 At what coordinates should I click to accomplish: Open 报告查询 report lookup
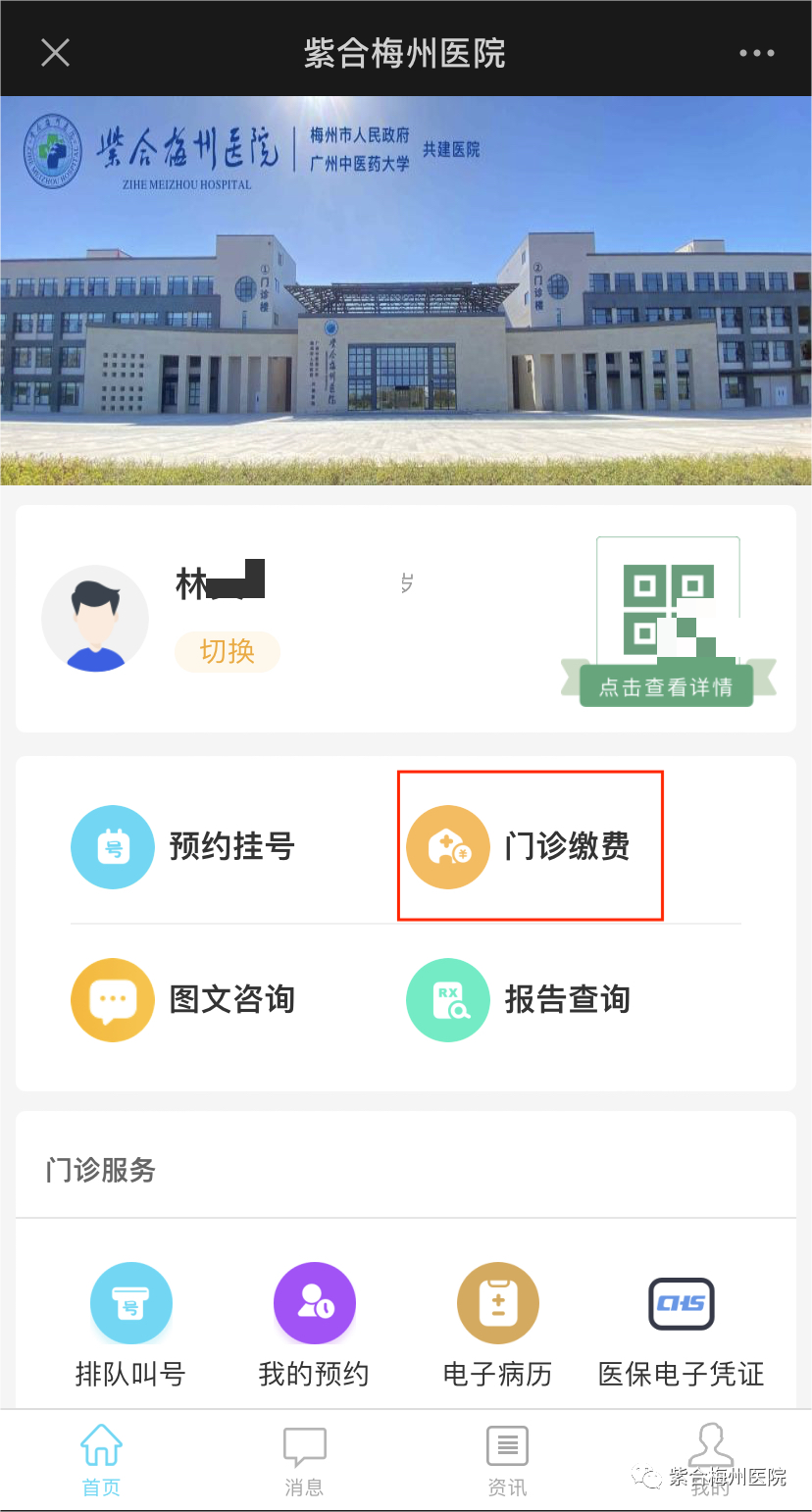pyautogui.click(x=520, y=999)
